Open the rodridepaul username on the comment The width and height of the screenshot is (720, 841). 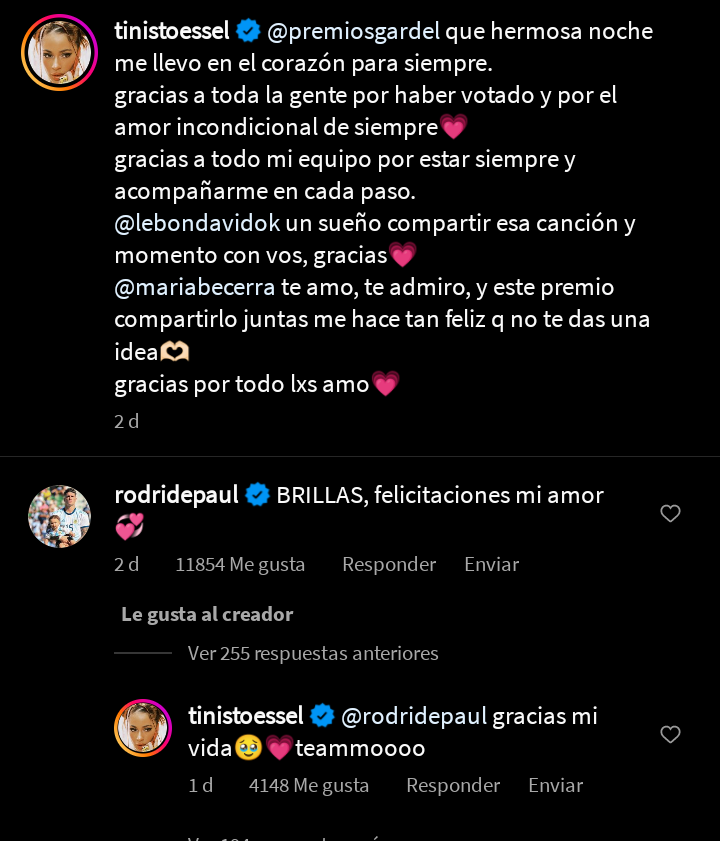coord(175,495)
